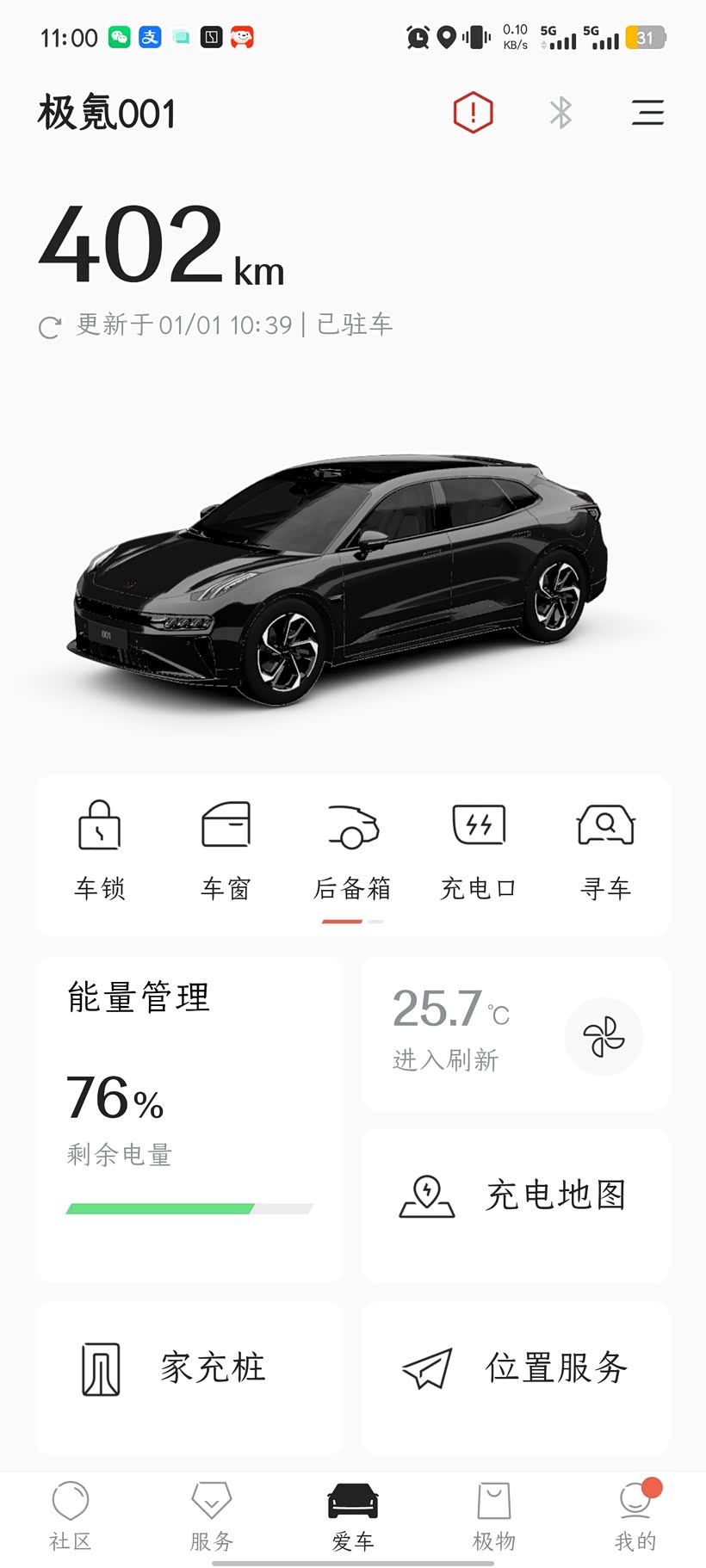Switch to the 我的 tab

(x=635, y=1516)
